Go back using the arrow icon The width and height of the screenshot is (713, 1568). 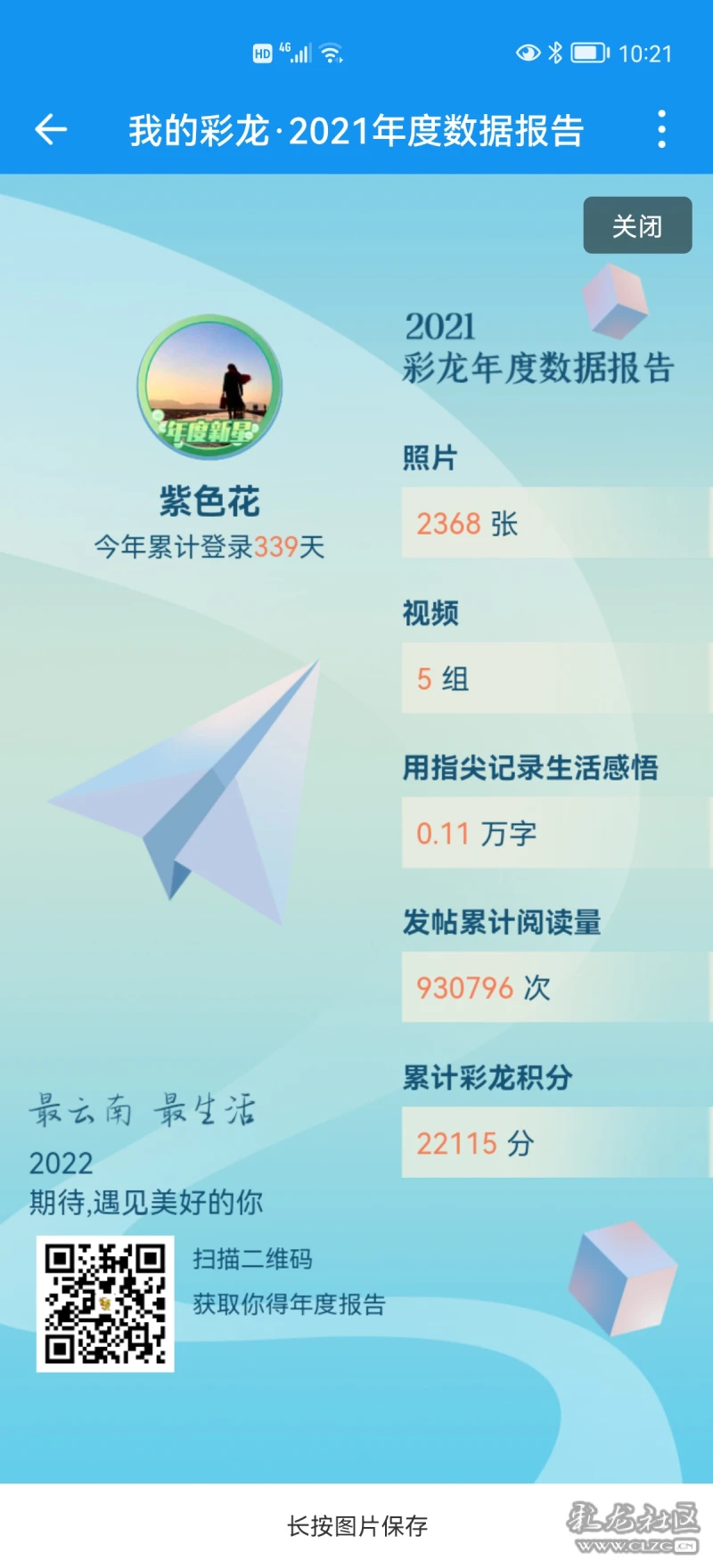click(51, 130)
